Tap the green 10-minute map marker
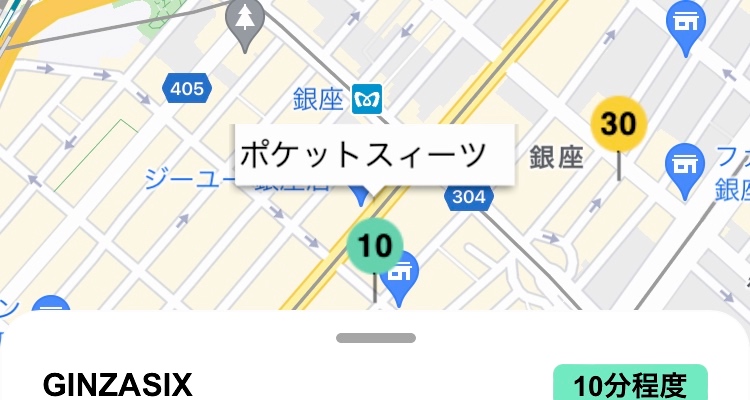The image size is (750, 400). click(375, 245)
